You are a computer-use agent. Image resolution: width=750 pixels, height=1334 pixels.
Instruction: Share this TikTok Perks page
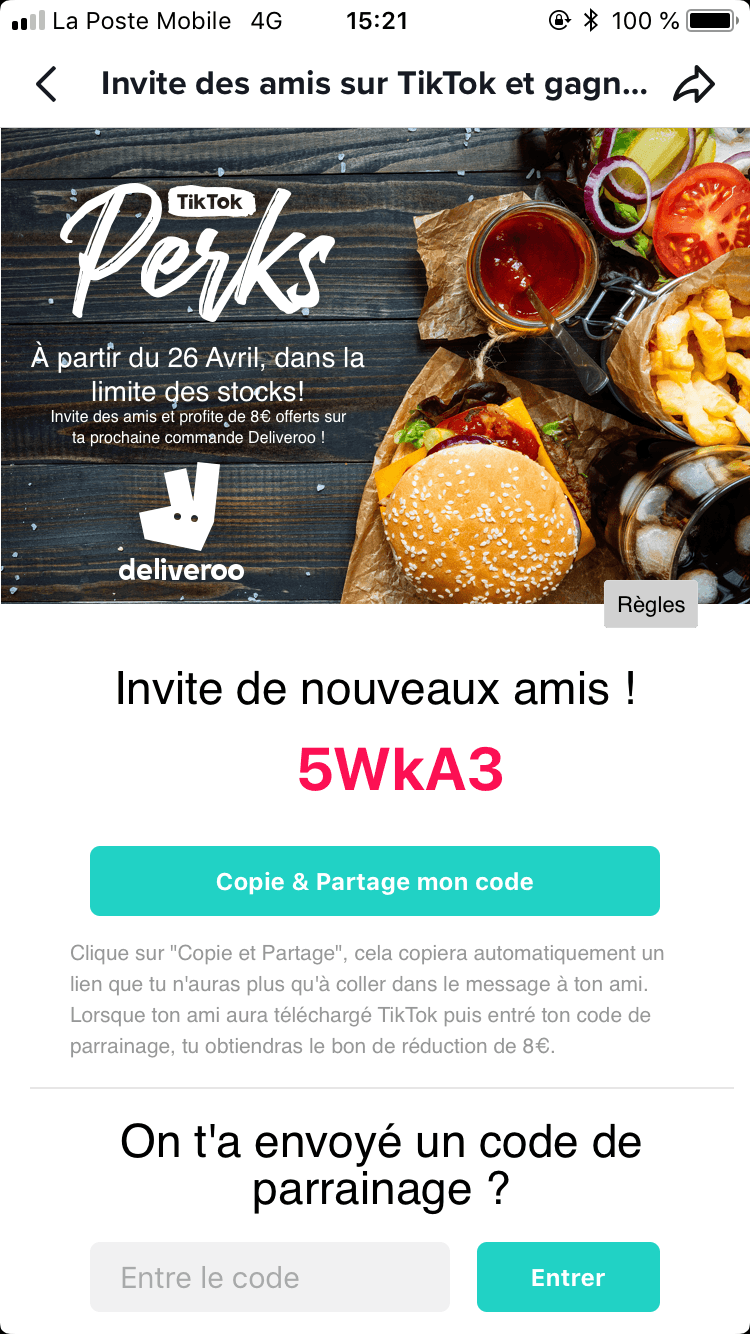pyautogui.click(x=693, y=85)
